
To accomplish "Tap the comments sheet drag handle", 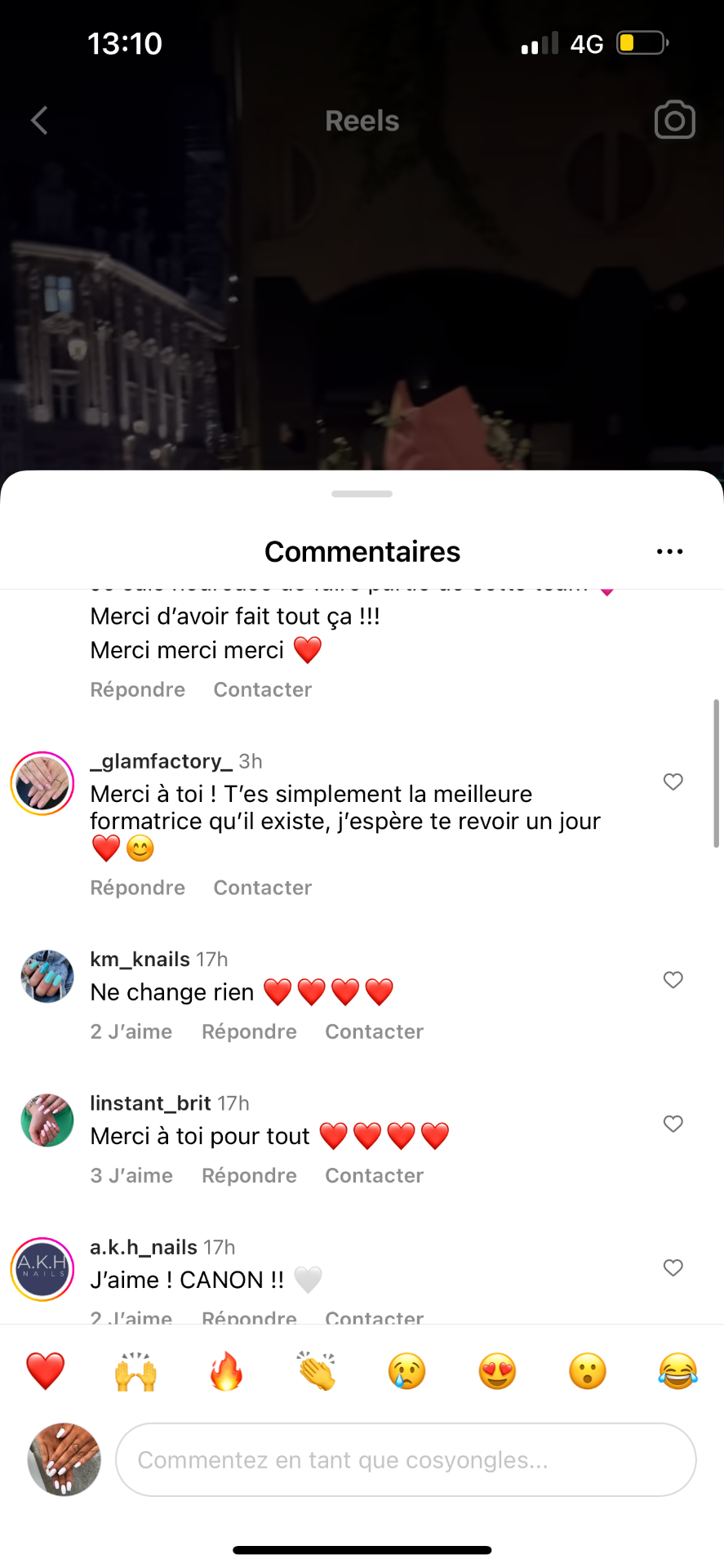I will 362,494.
